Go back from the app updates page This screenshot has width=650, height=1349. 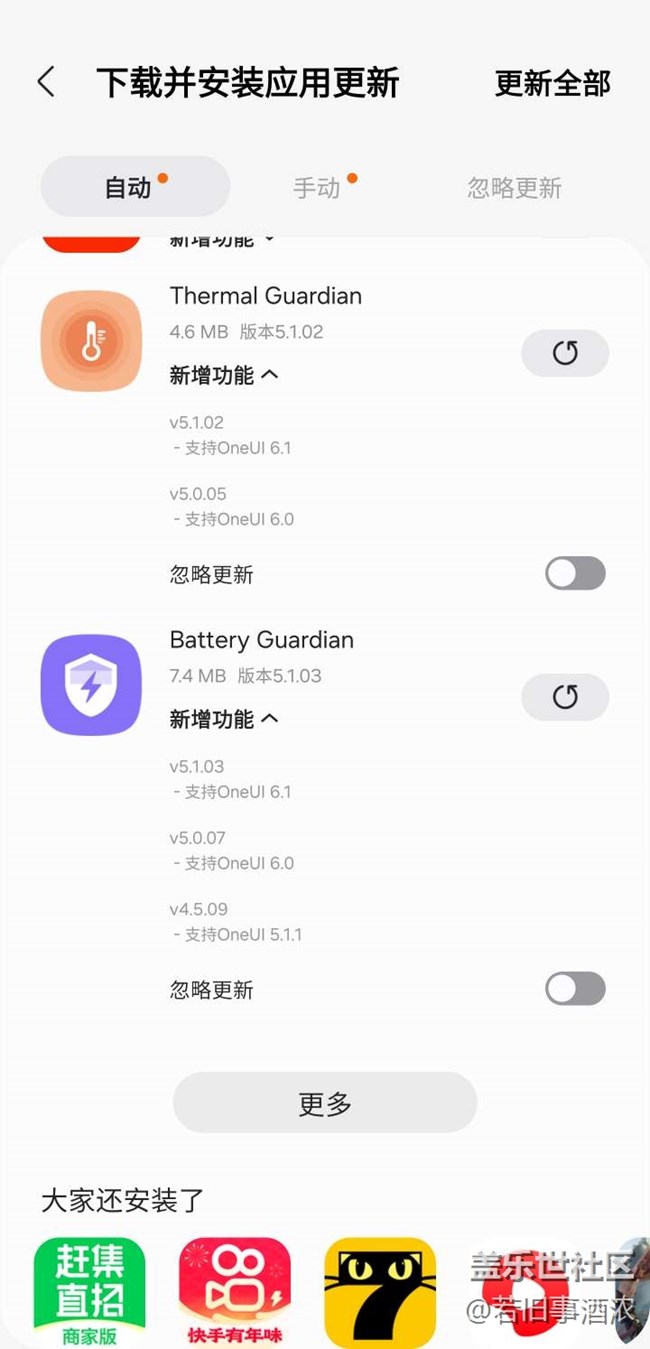(46, 82)
